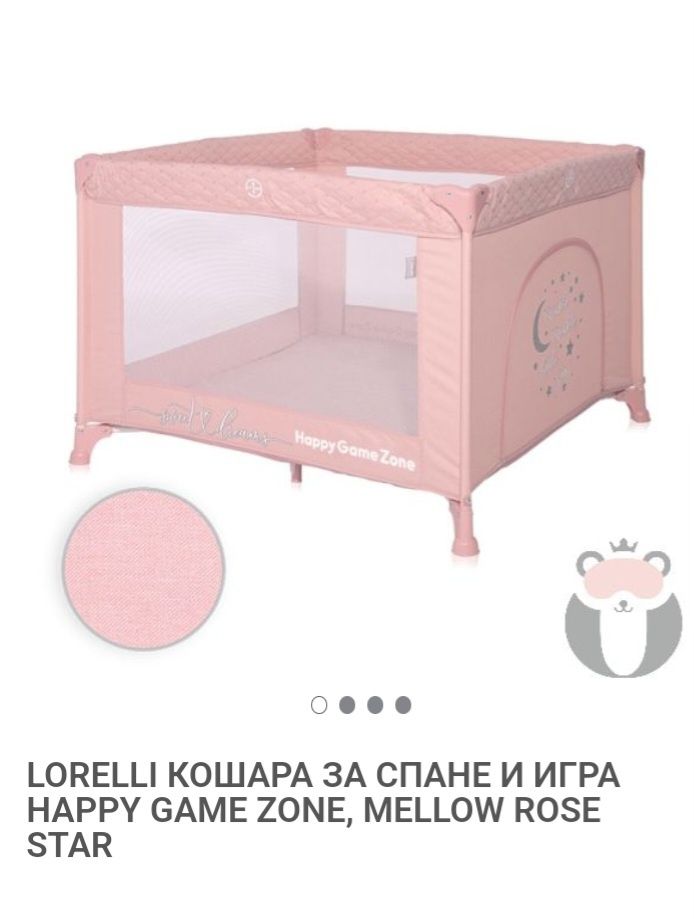This screenshot has width=694, height=919.
Task: Jump to the third carousel dot
Action: tap(375, 705)
